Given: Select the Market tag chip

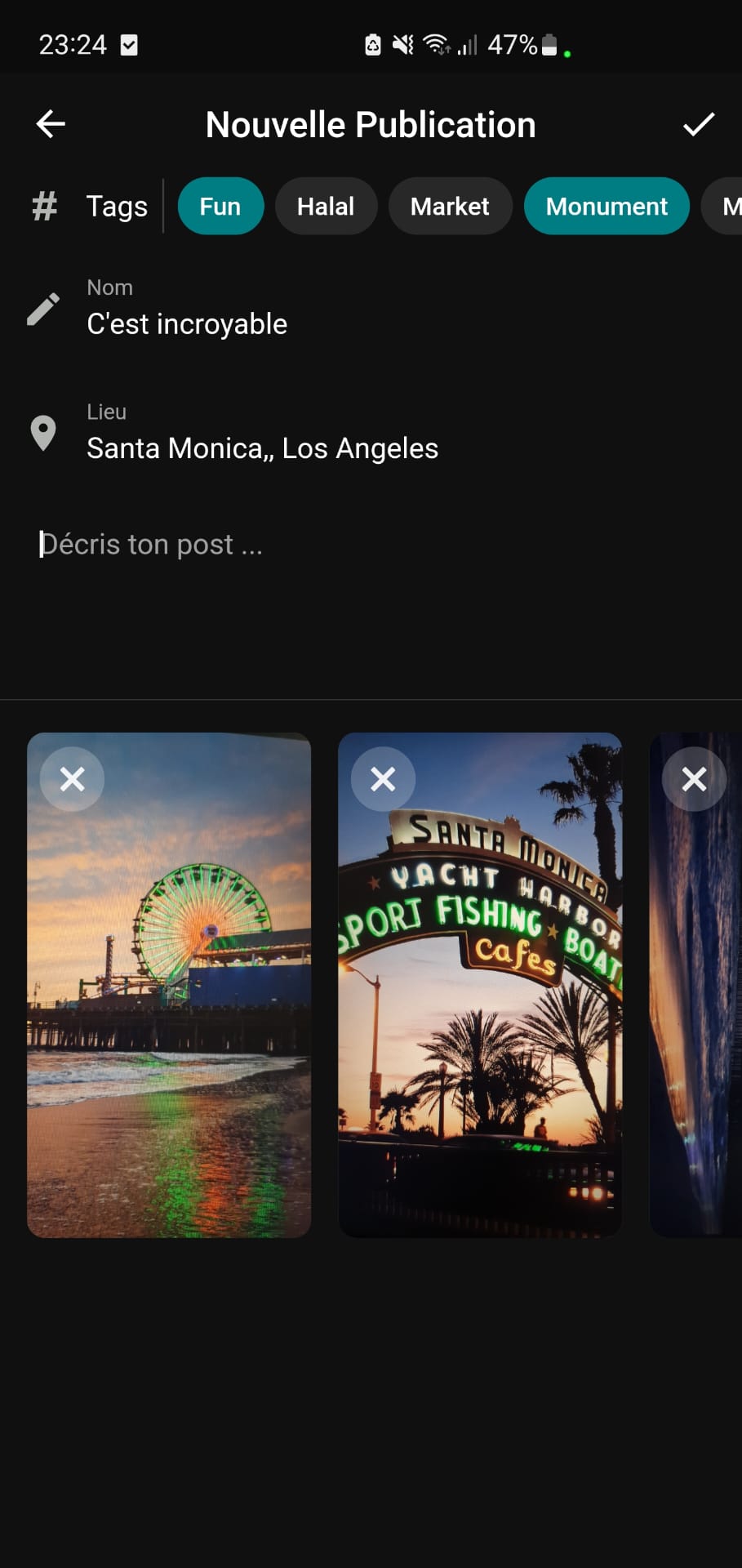Looking at the screenshot, I should (450, 207).
